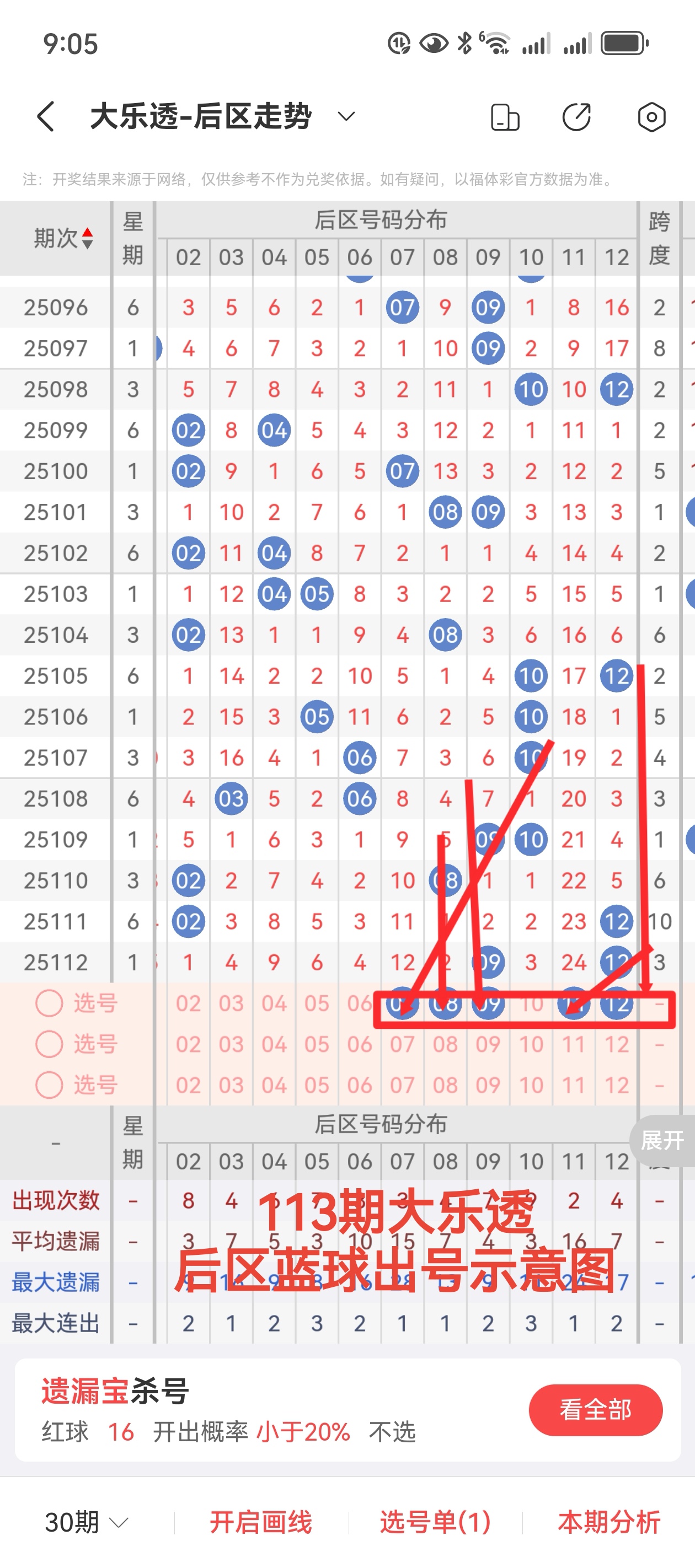Select 02 in first 选号 row
Image resolution: width=695 pixels, height=1568 pixels.
click(x=188, y=1003)
